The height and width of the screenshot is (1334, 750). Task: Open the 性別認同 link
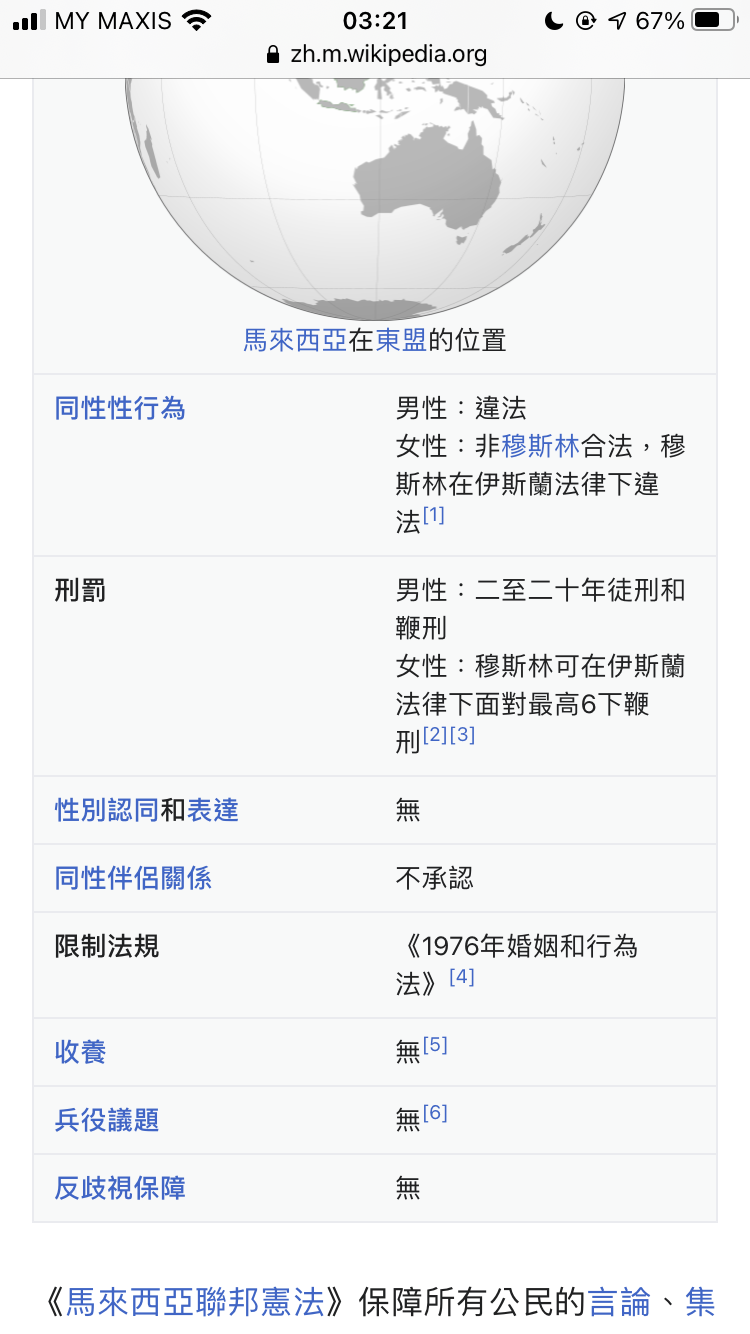(x=107, y=810)
